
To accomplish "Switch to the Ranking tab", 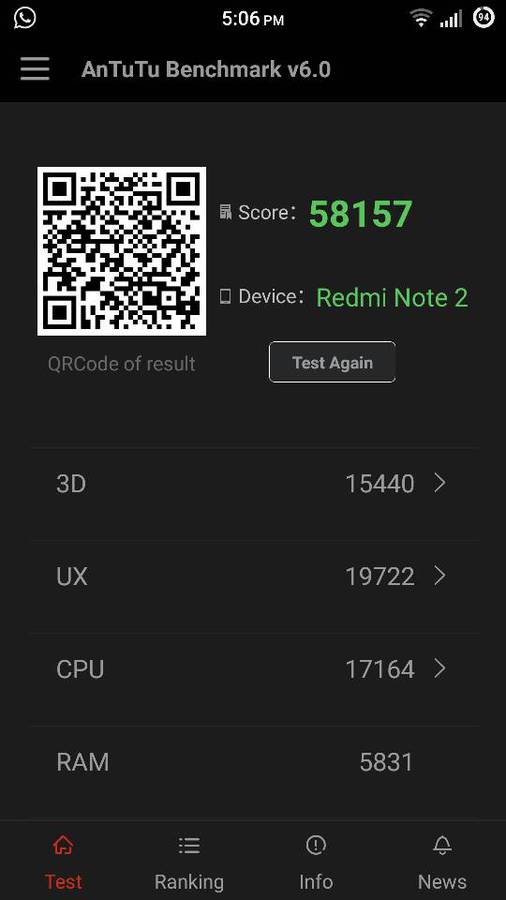I will [x=189, y=862].
